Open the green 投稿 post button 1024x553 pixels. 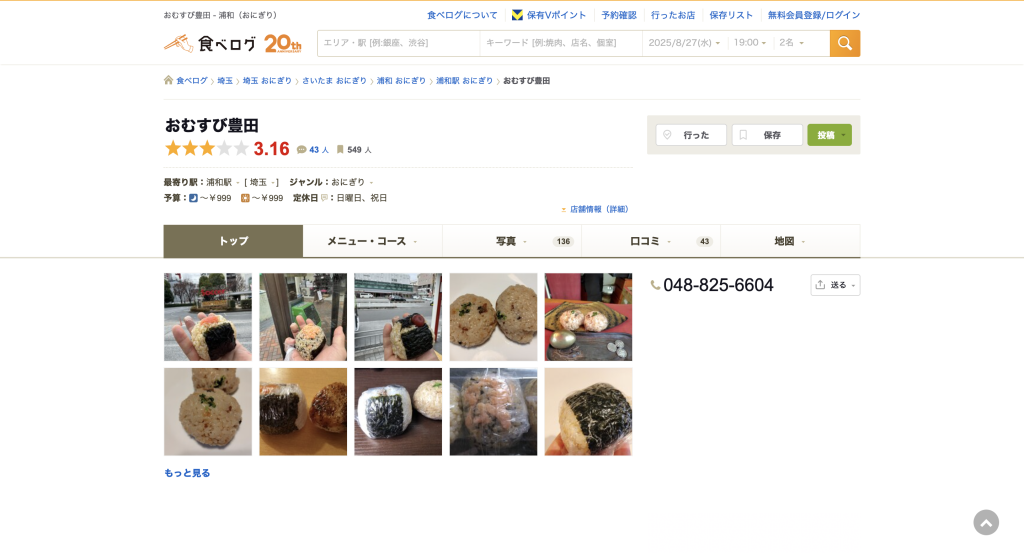(829, 135)
